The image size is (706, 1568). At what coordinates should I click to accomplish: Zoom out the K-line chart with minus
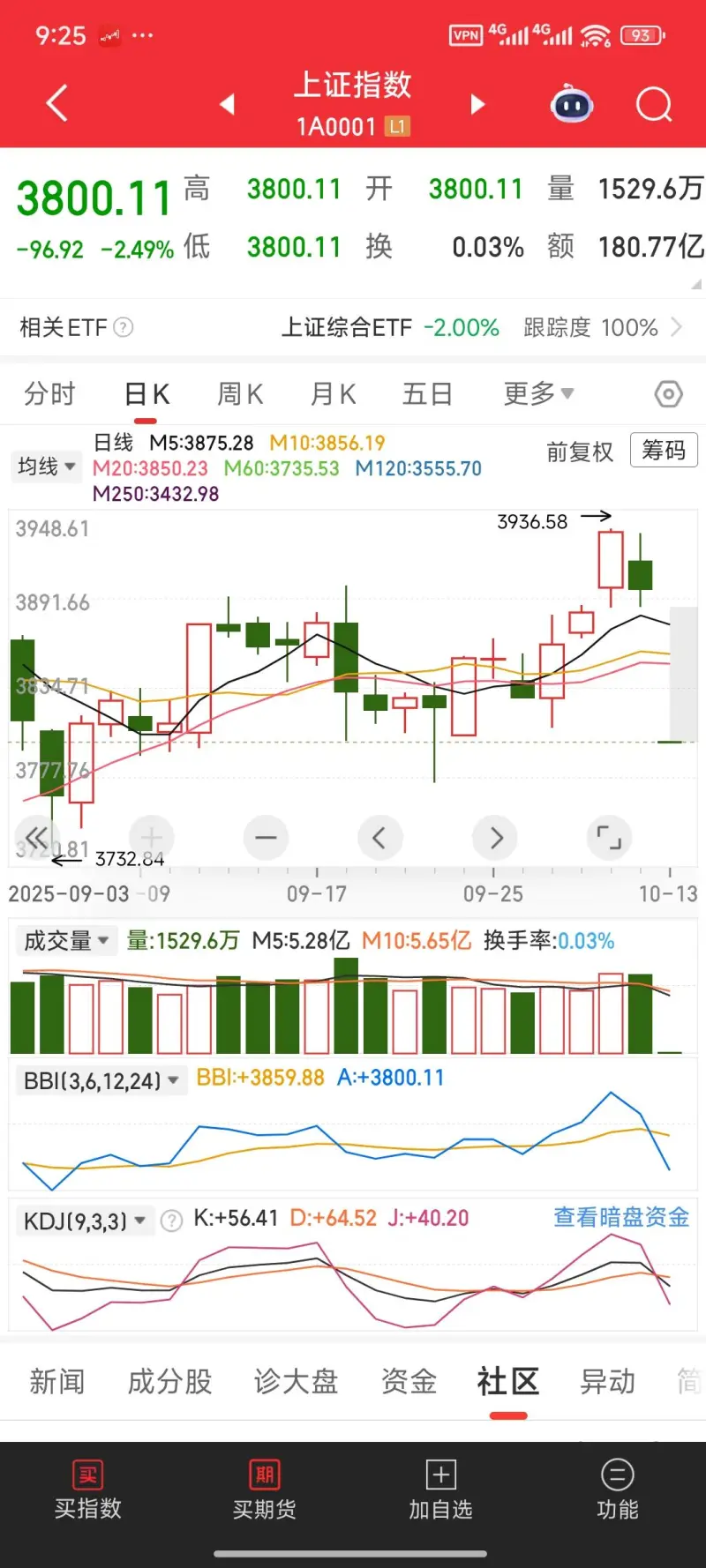click(266, 837)
